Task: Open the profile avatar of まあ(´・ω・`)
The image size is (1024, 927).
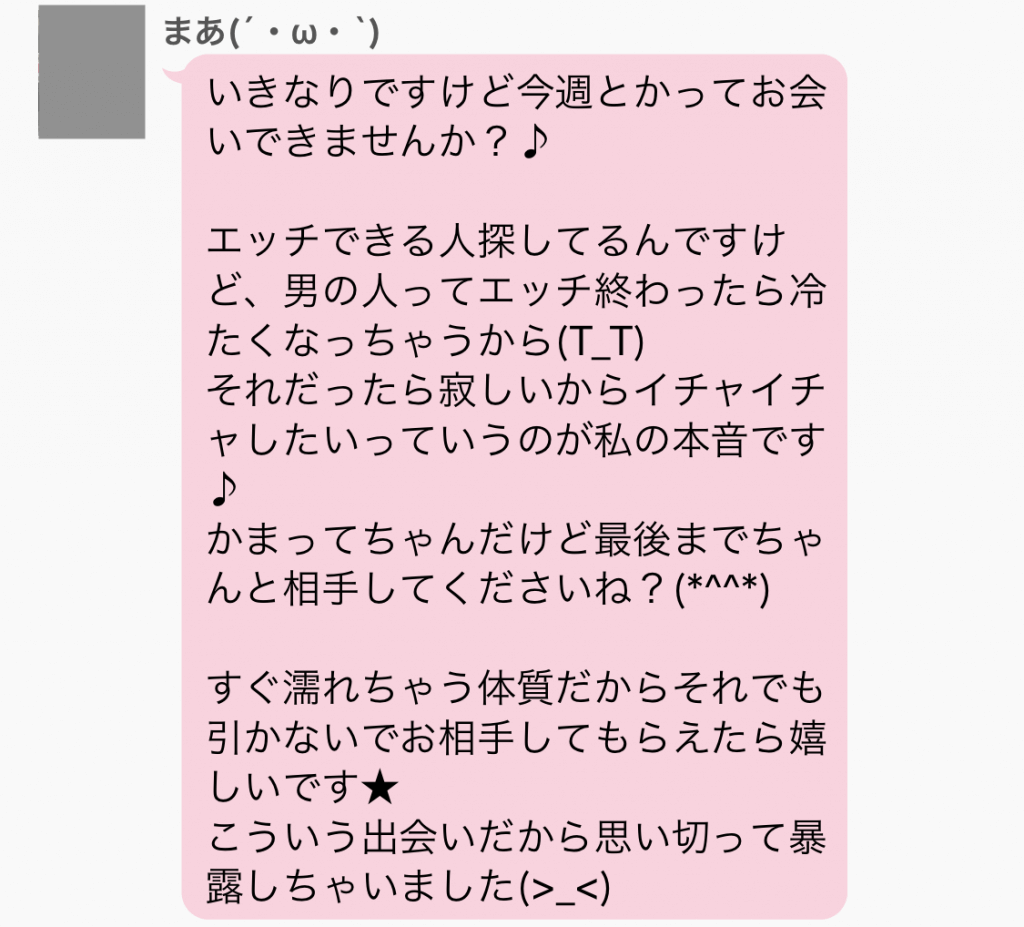Action: point(91,71)
